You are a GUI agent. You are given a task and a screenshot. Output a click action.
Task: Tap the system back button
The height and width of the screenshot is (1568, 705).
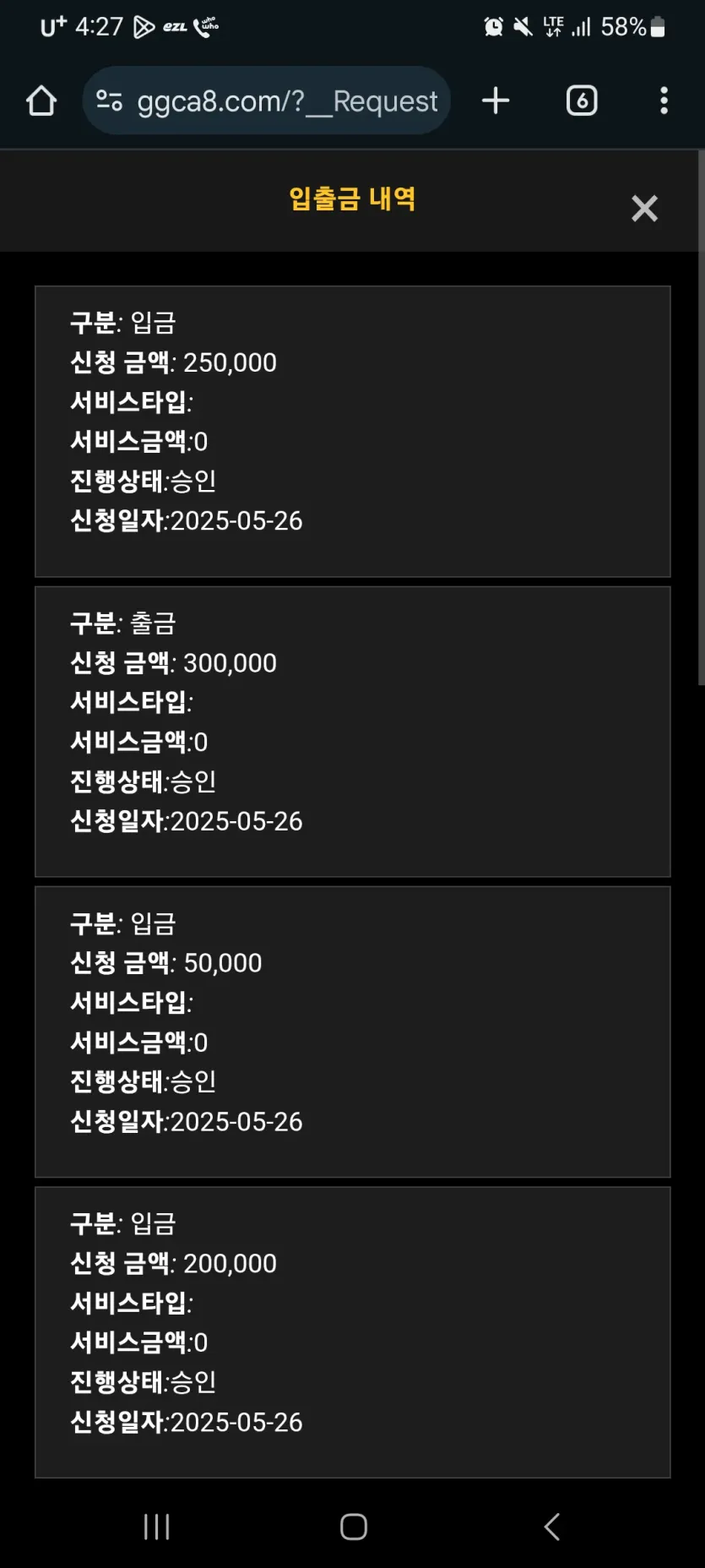552,1527
